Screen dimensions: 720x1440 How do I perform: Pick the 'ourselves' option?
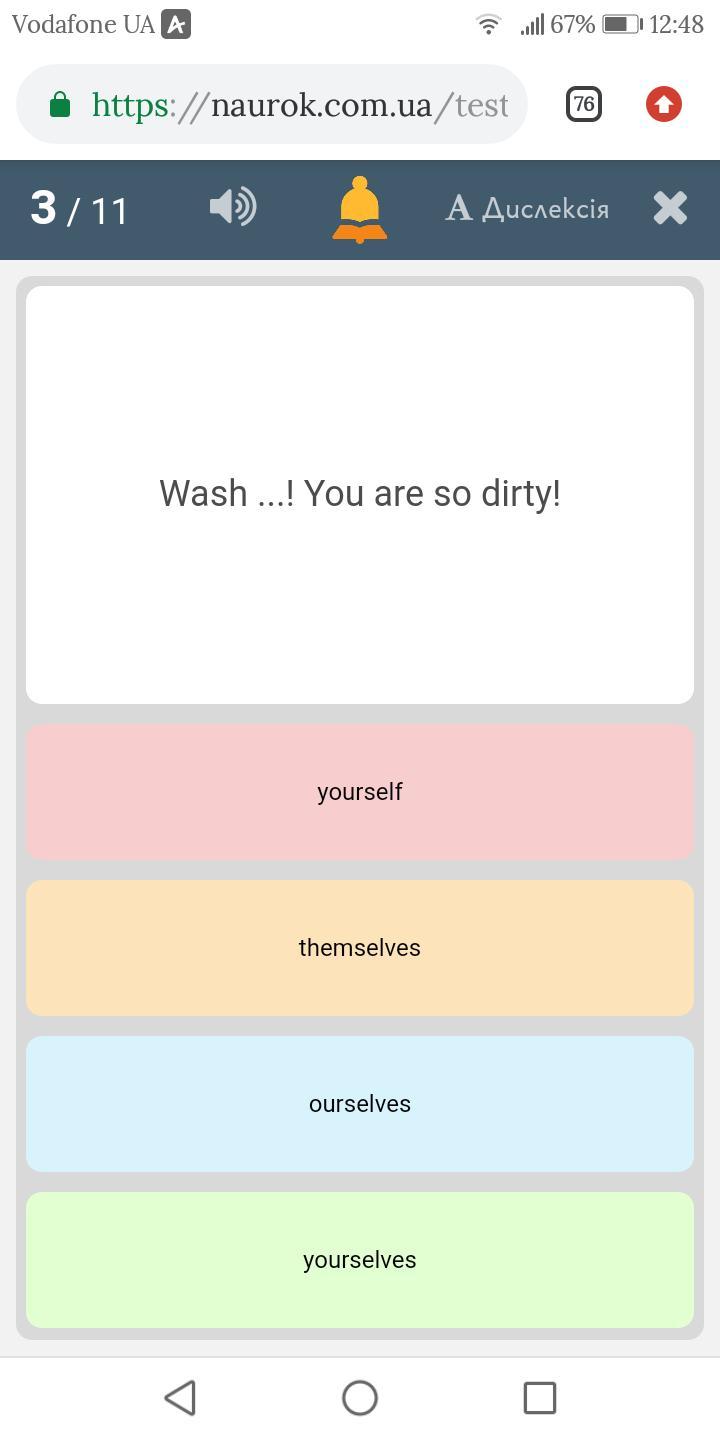(360, 1104)
